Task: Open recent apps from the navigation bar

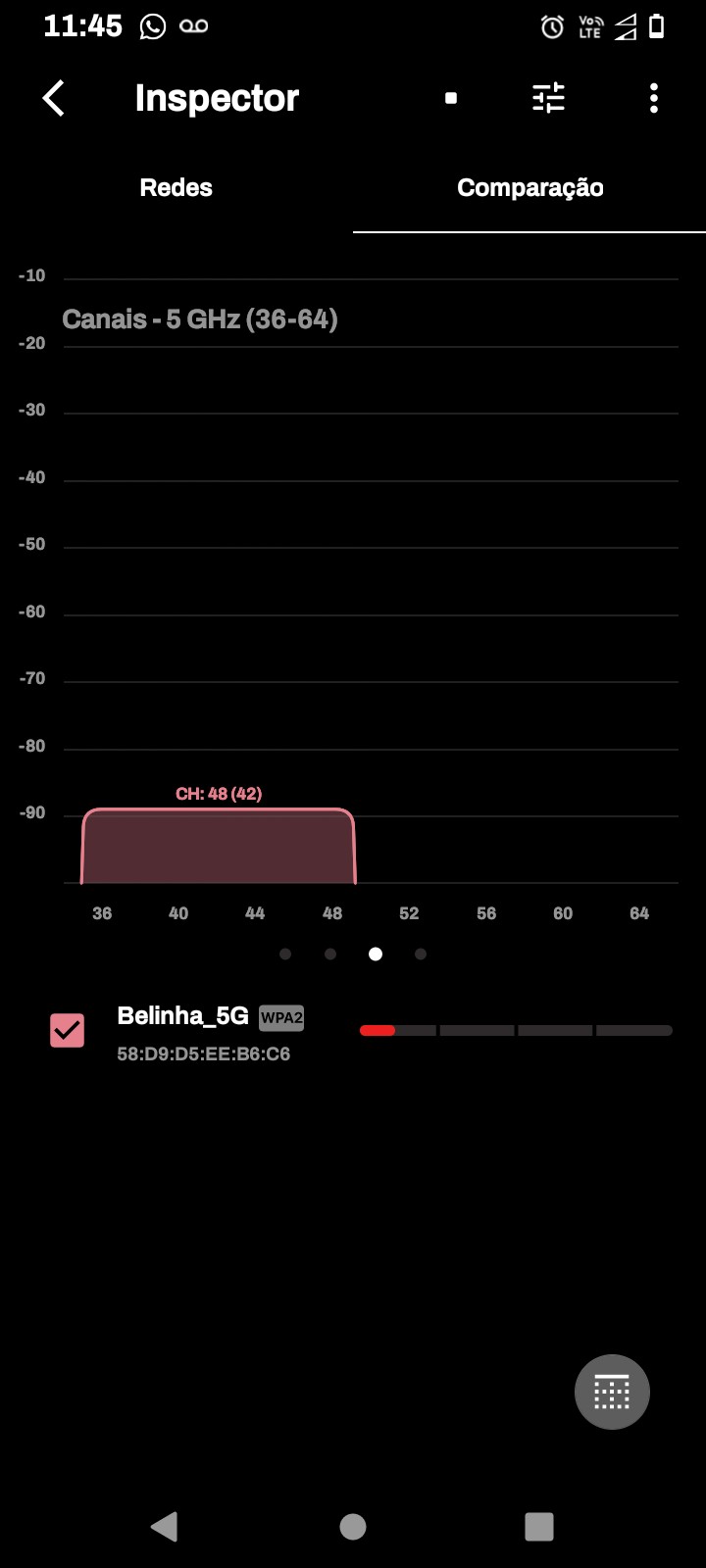Action: click(539, 1526)
